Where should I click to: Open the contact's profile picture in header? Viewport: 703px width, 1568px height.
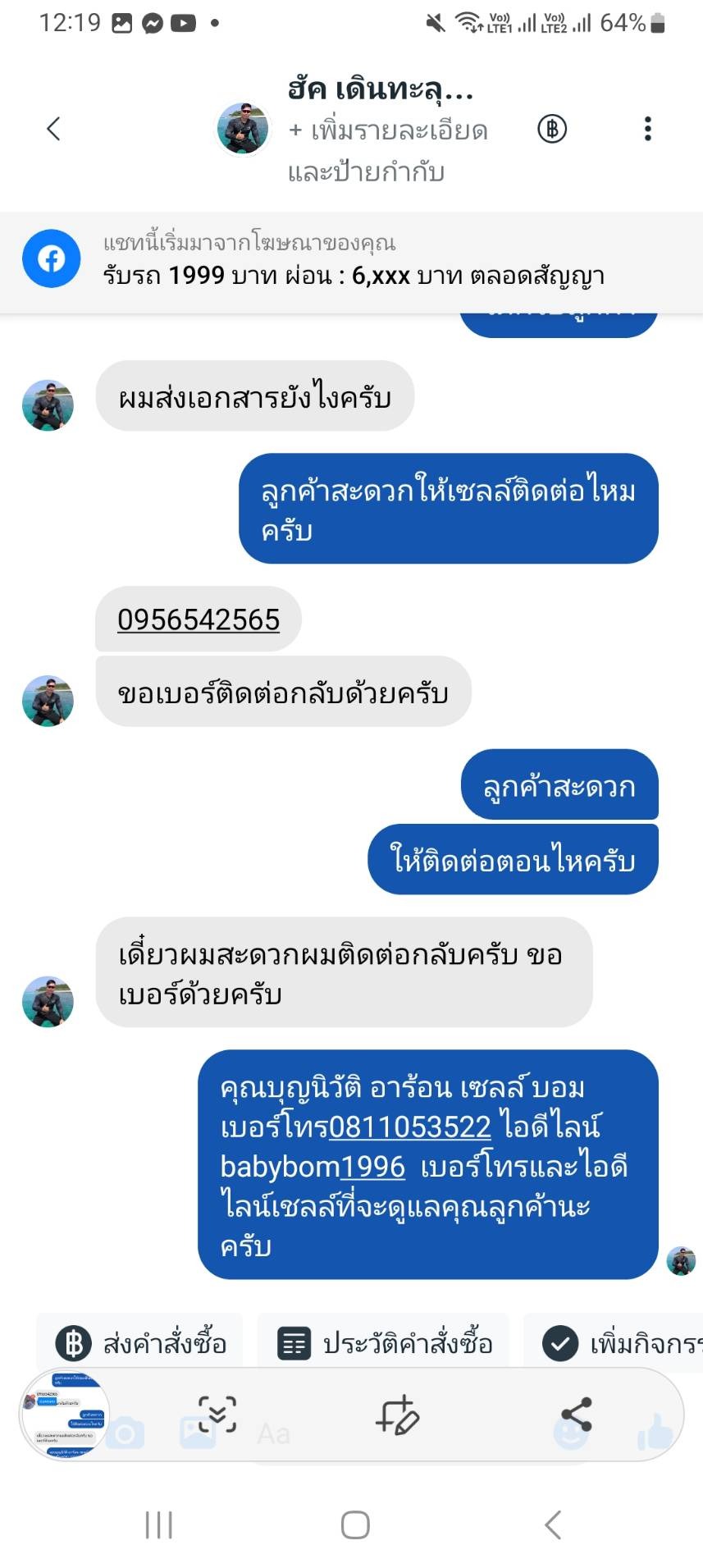click(243, 129)
